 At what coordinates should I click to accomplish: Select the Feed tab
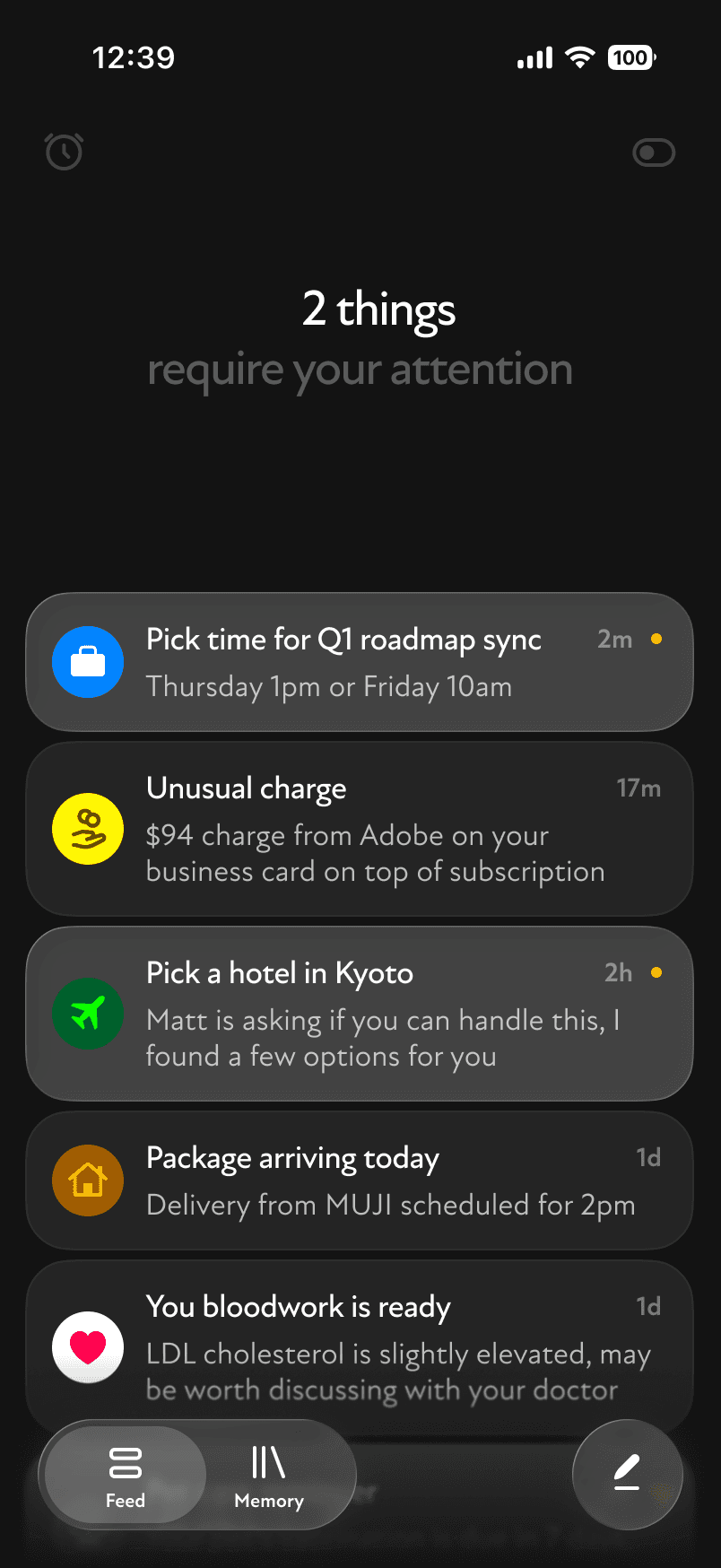tap(126, 1476)
